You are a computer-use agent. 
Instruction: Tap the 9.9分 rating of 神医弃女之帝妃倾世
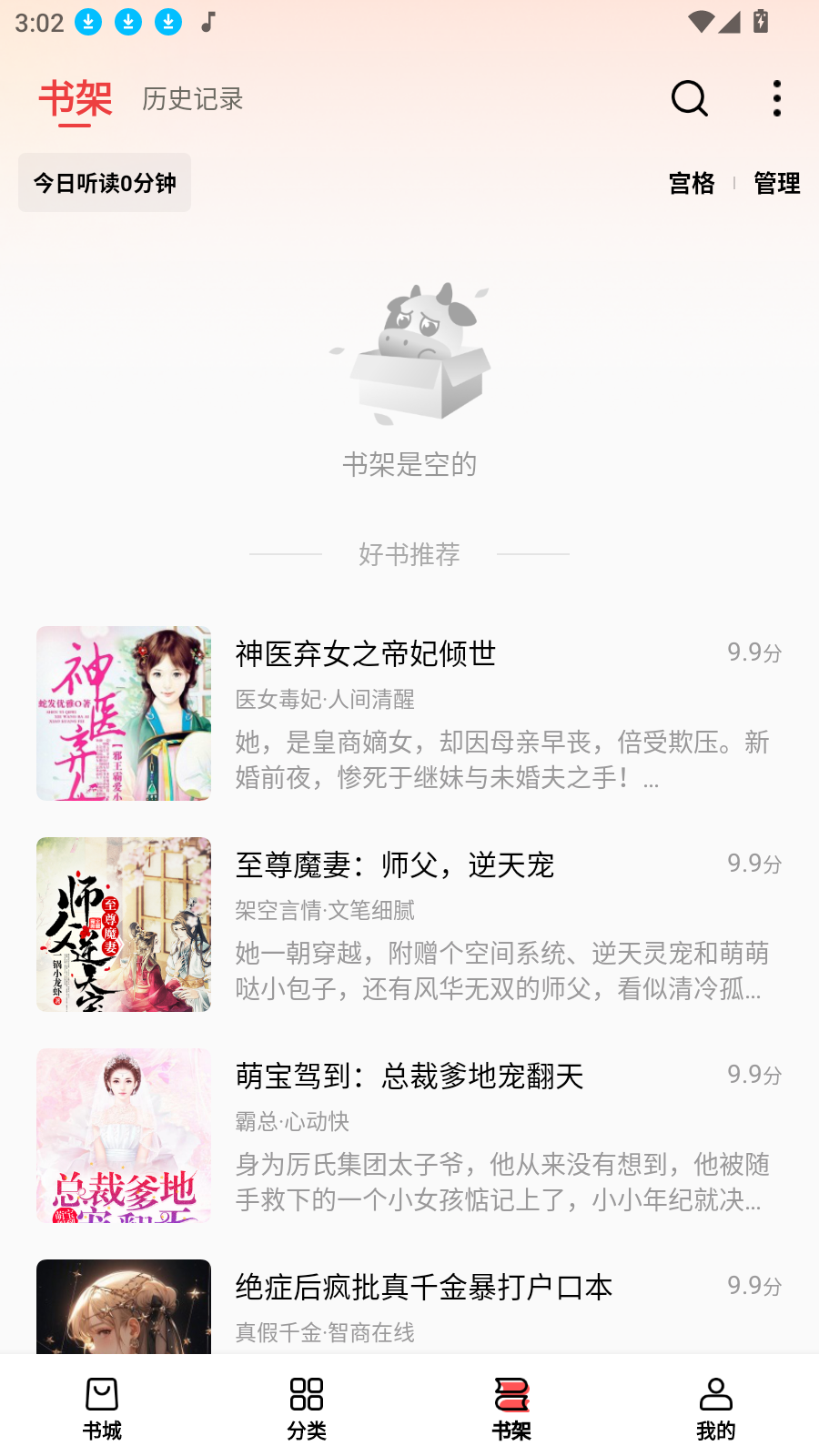[754, 652]
